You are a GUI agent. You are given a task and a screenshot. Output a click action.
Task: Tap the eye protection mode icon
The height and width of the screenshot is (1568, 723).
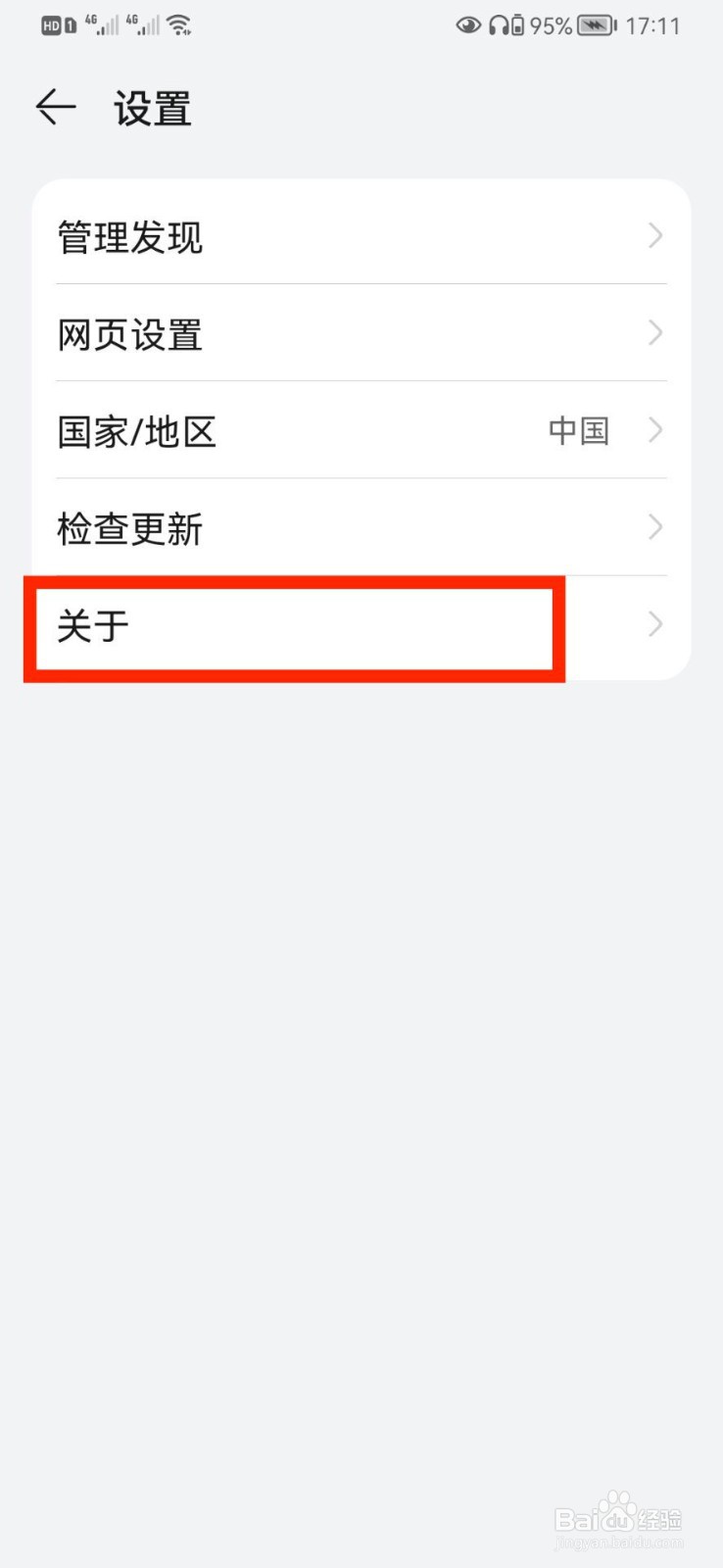[x=469, y=26]
